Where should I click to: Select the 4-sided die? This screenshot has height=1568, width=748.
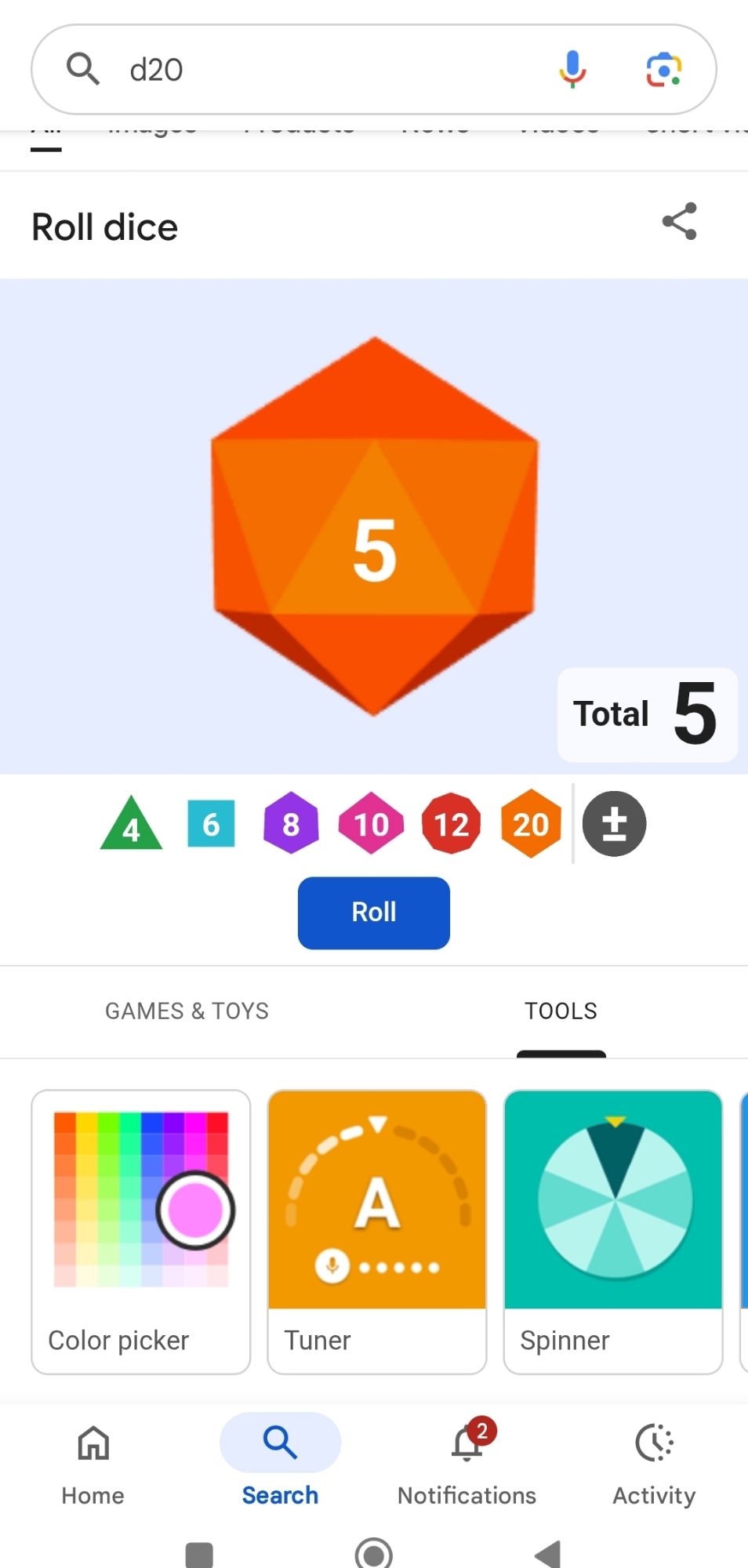click(x=131, y=825)
